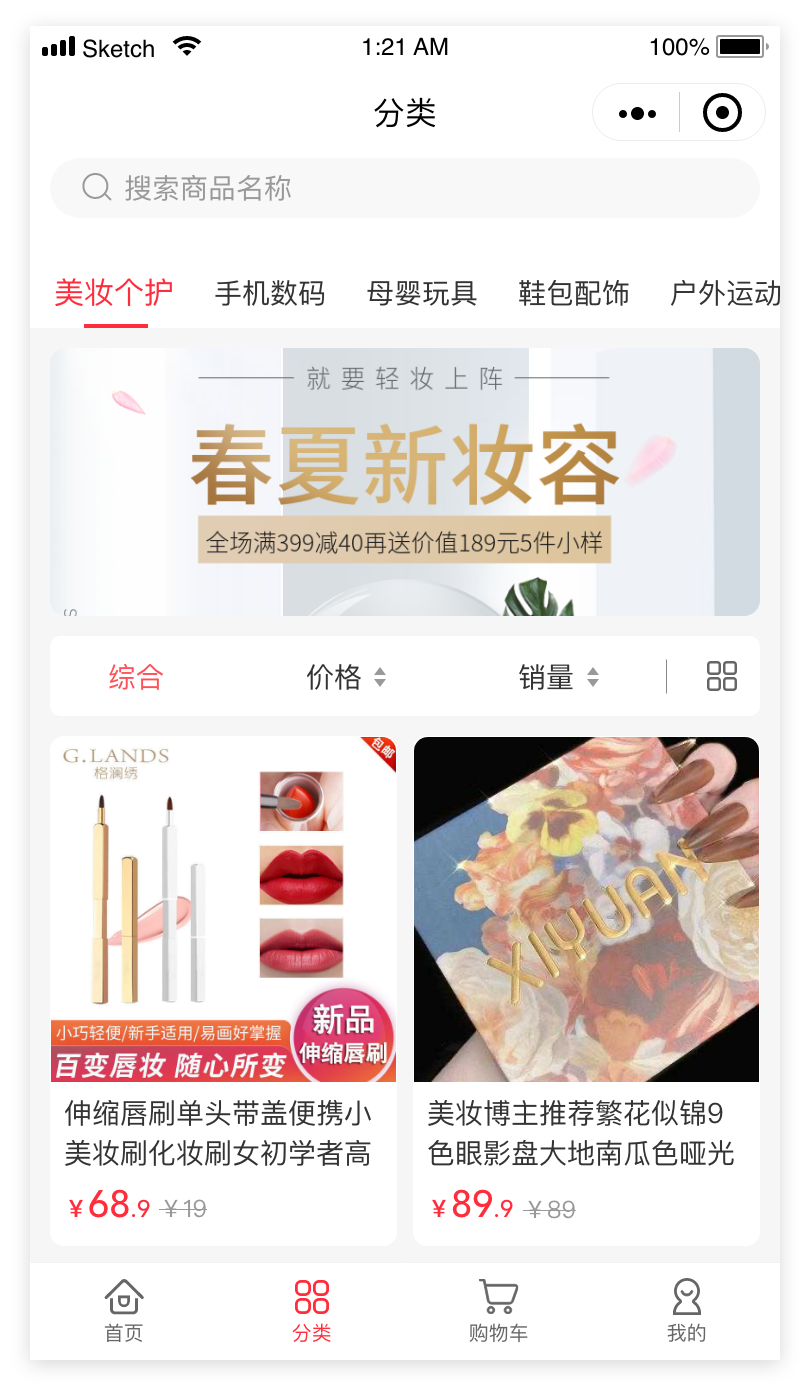
Task: Toggle the grid layout view icon
Action: [x=721, y=677]
